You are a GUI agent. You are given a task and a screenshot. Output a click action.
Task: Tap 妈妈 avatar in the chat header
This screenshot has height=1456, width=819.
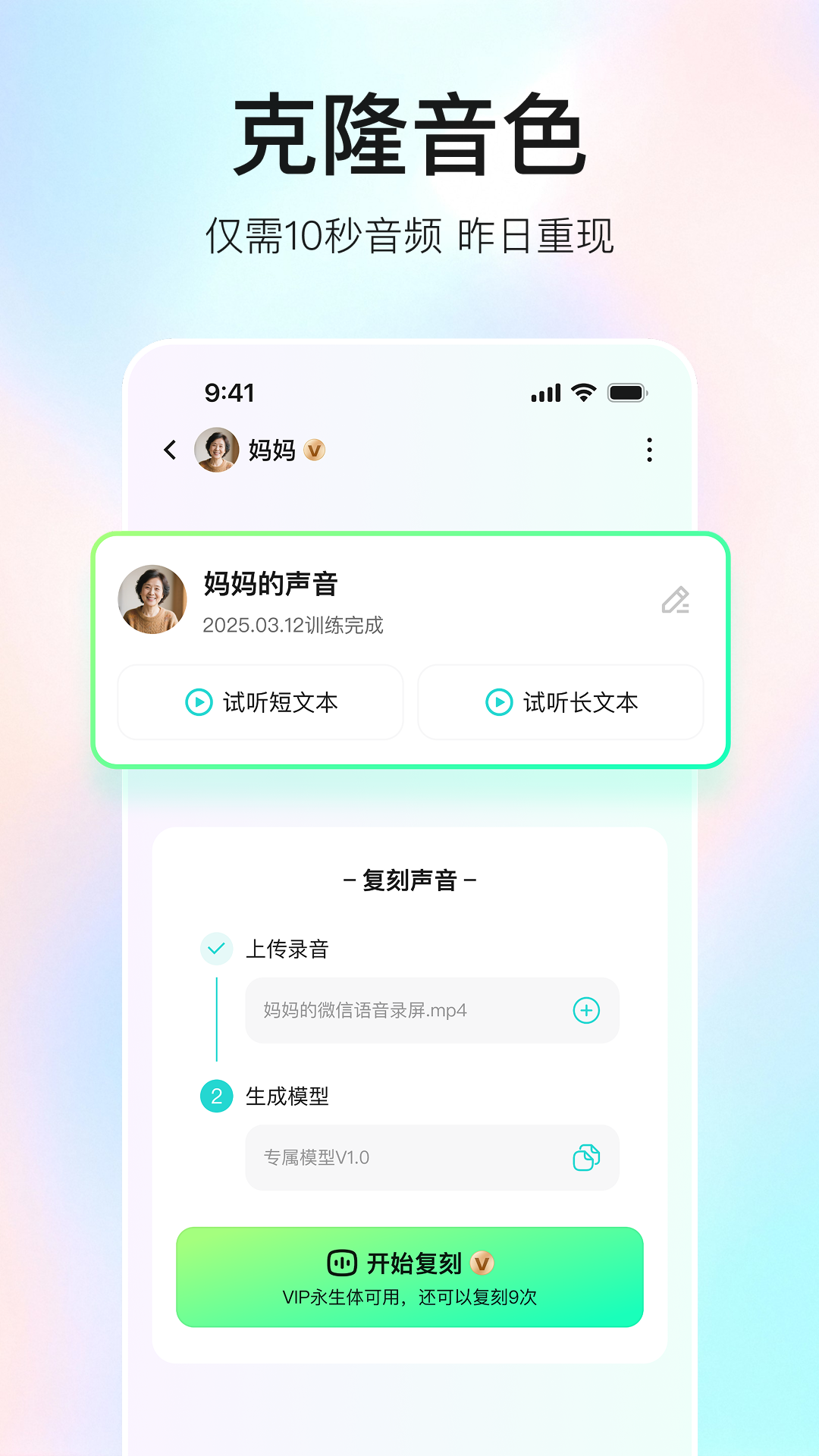click(x=216, y=450)
